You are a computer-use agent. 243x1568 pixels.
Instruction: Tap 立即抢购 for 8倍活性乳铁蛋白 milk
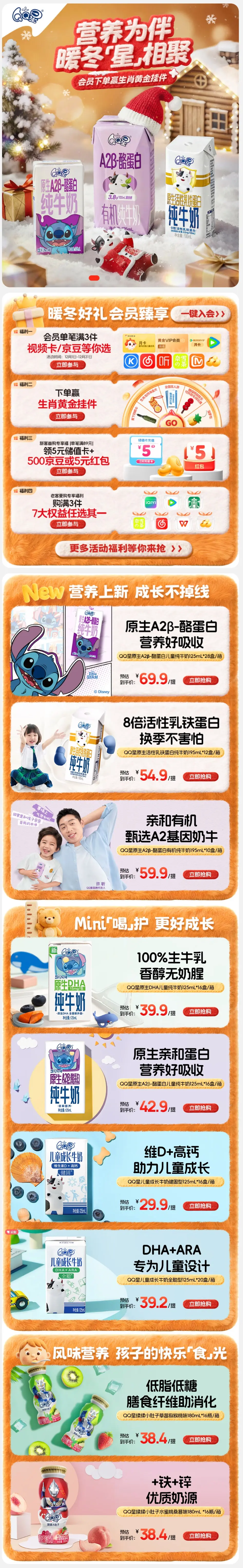tap(200, 776)
